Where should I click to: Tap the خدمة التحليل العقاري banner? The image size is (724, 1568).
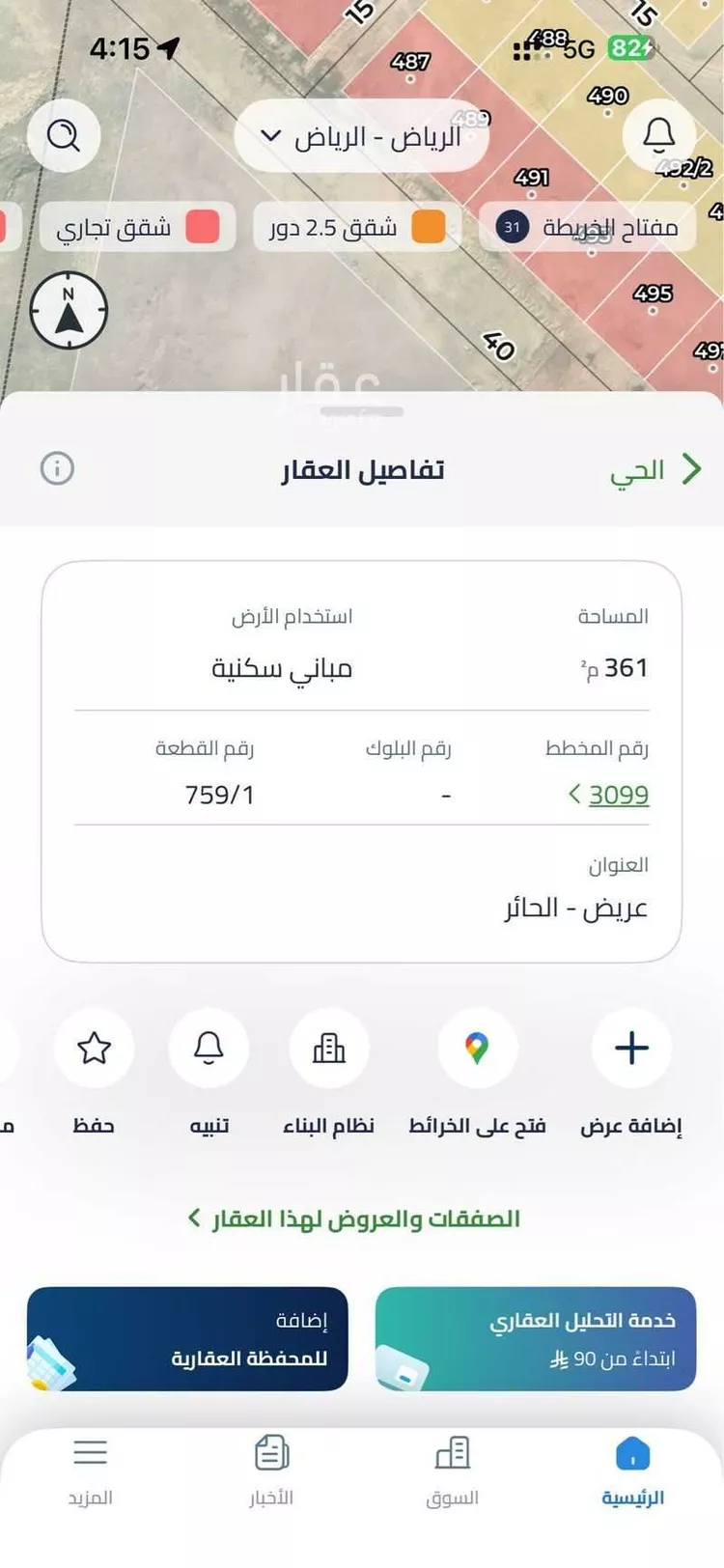[x=536, y=1338]
